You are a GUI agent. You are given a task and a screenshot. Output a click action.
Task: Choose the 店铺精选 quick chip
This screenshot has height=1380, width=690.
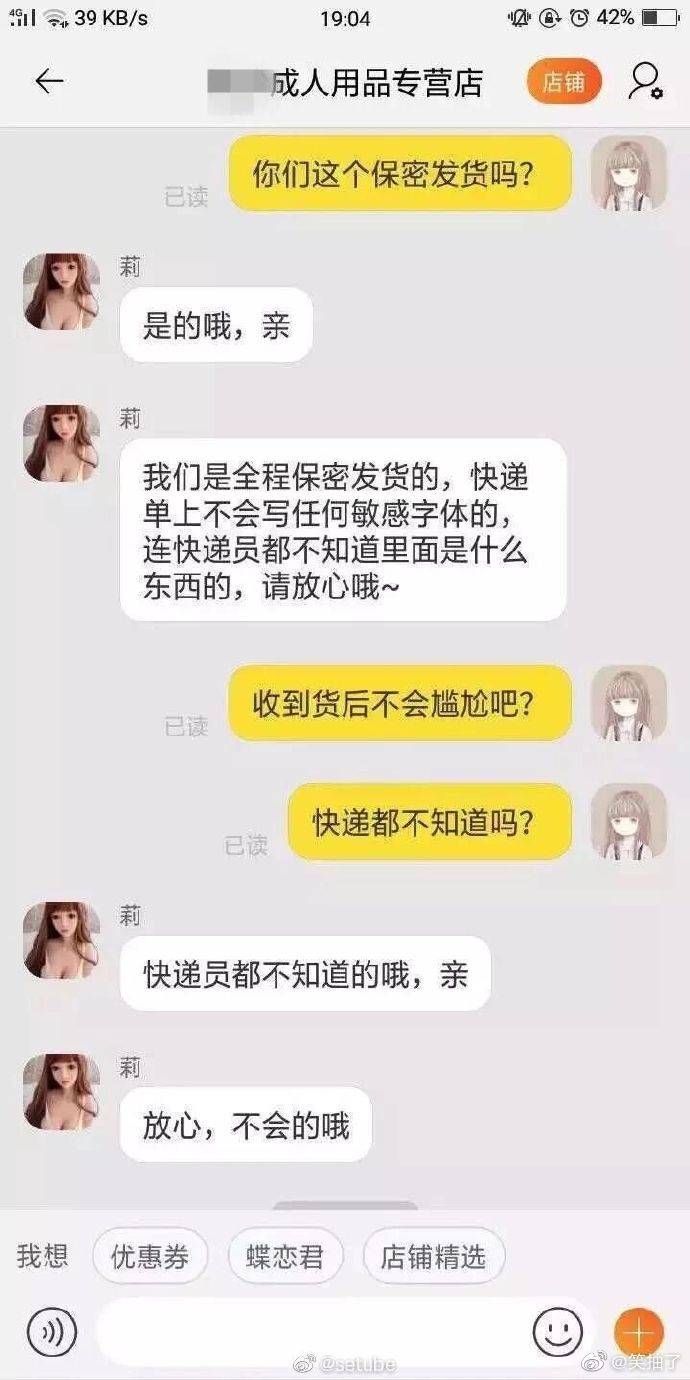click(x=433, y=1256)
